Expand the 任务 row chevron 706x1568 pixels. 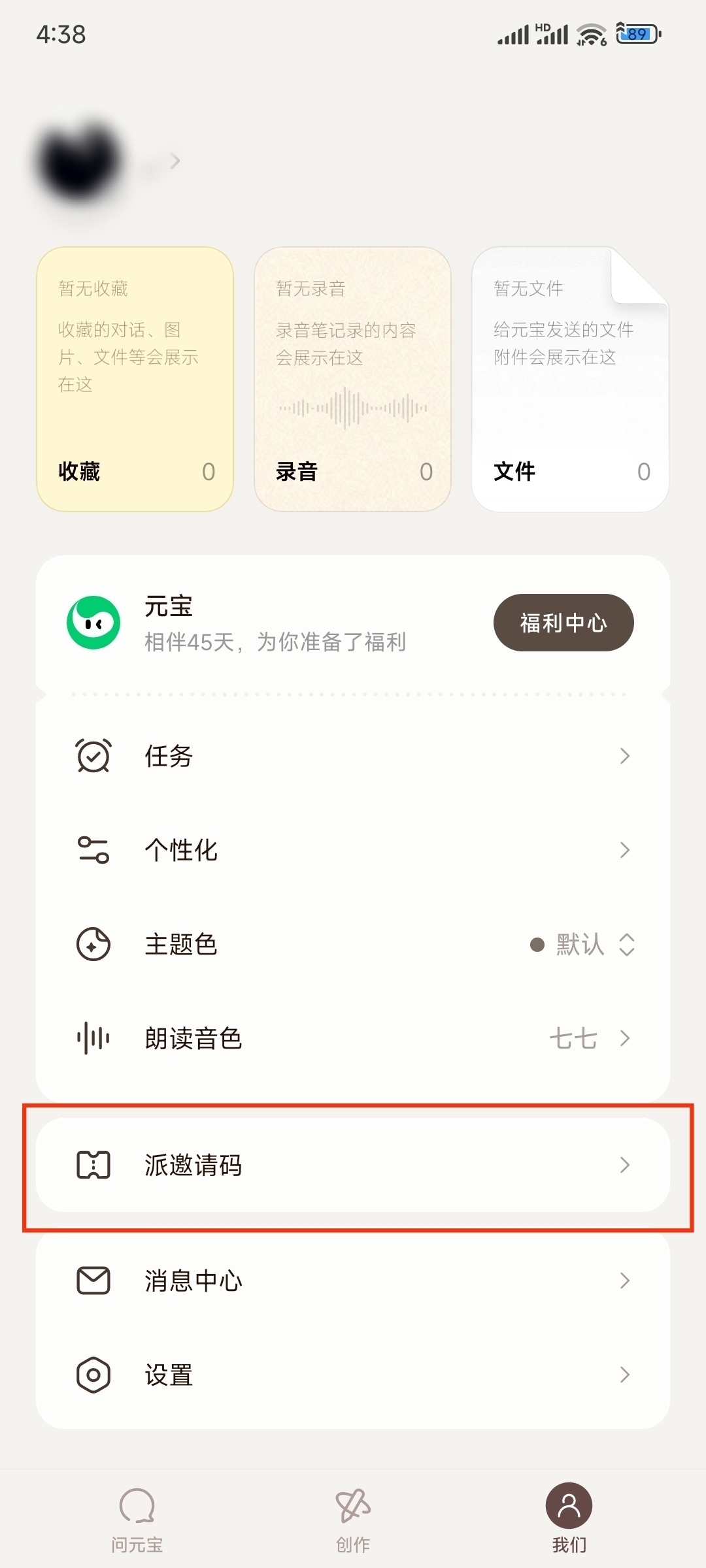coord(626,755)
